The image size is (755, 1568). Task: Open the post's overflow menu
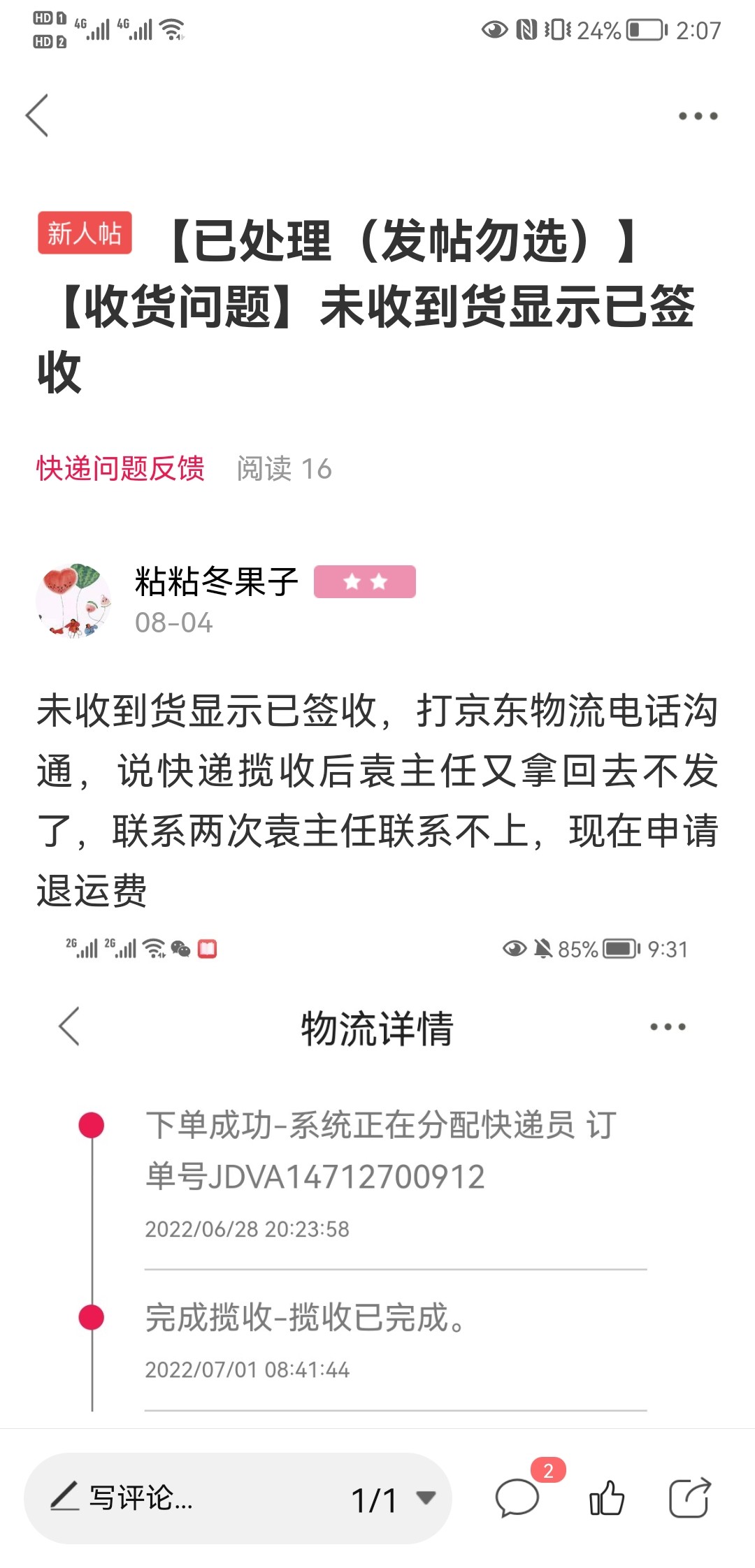(698, 116)
